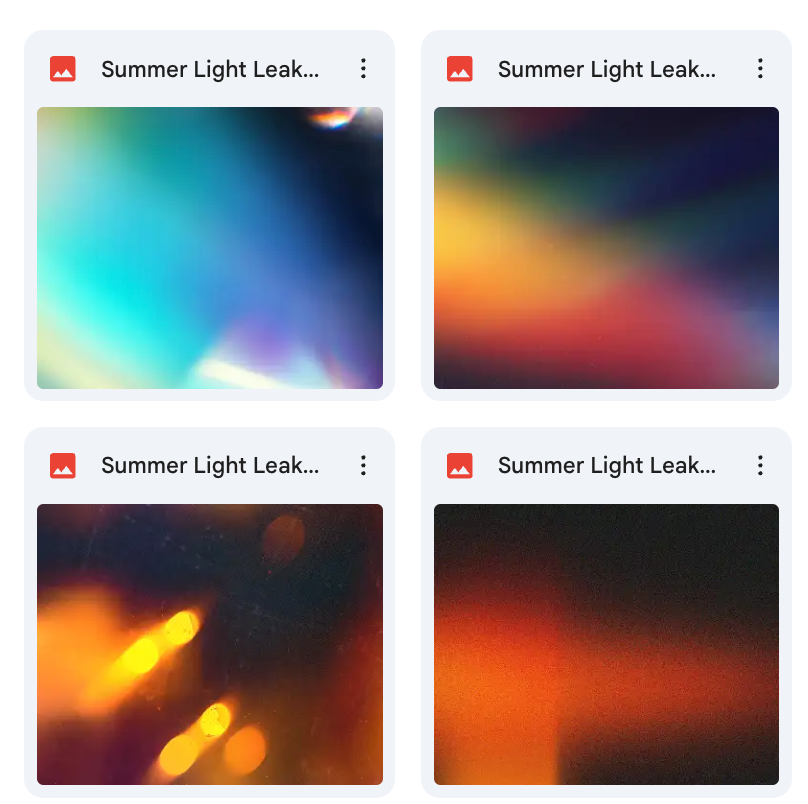The height and width of the screenshot is (804, 808).
Task: Open the light leak image with orange bokeh spots
Action: click(x=210, y=644)
